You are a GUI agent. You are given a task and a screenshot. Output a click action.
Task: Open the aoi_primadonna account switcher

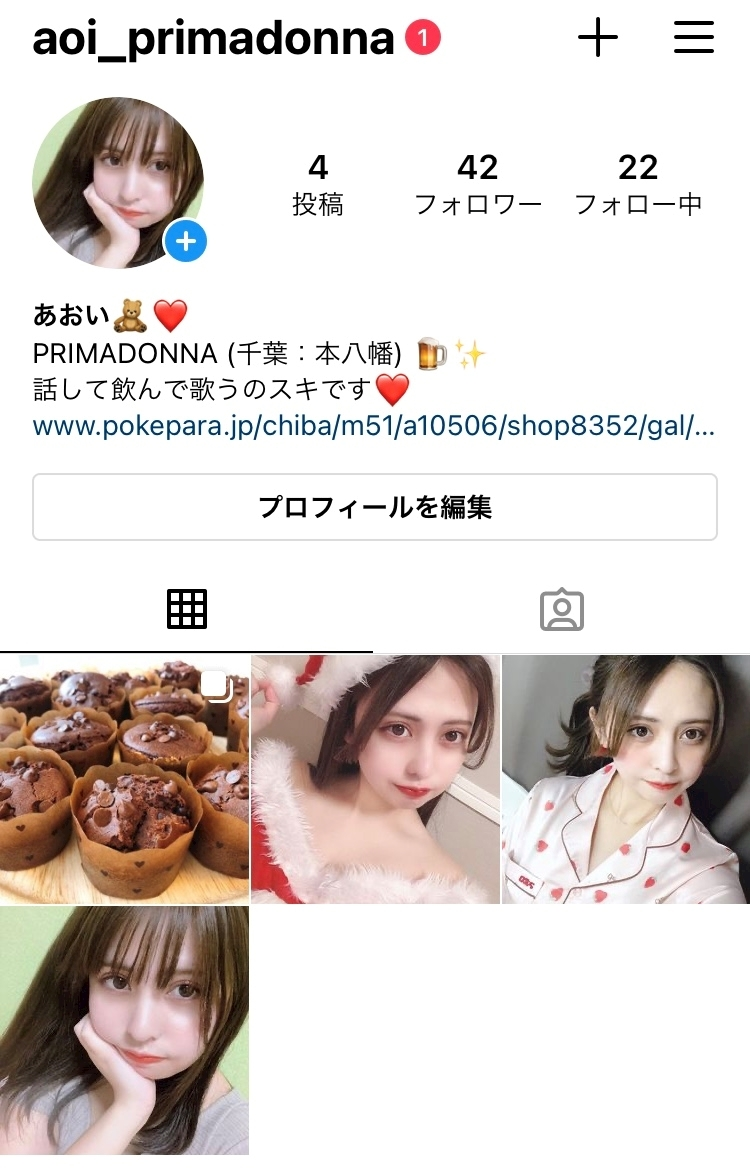(x=214, y=39)
